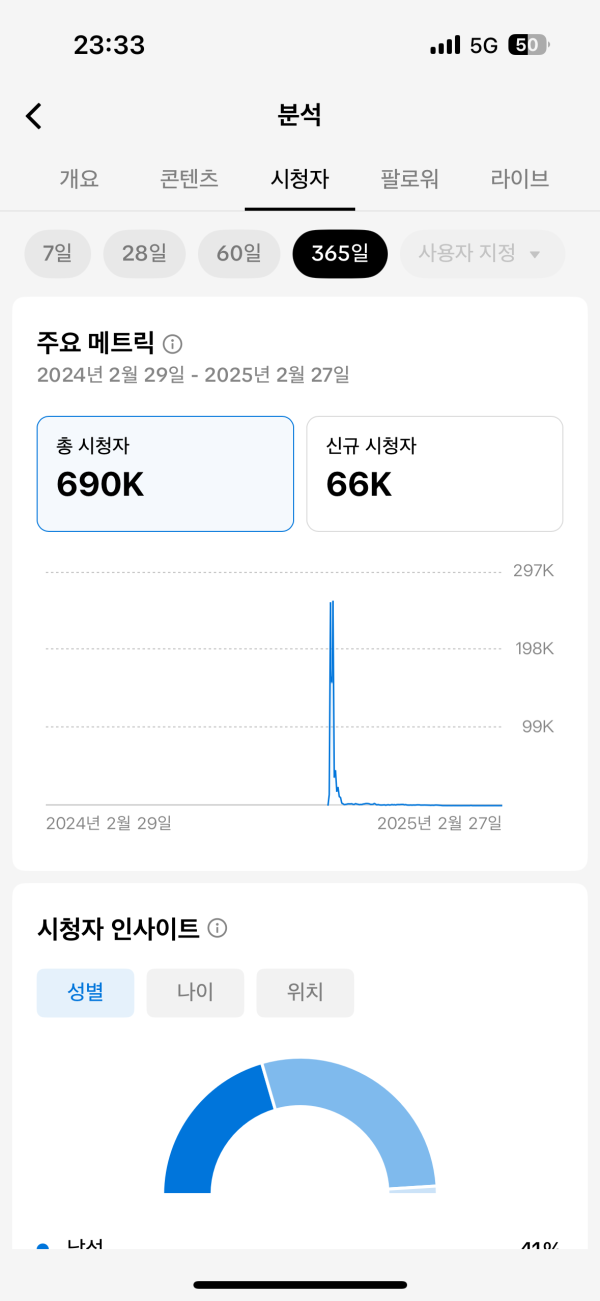
Task: Filter analytics to 60일
Action: pyautogui.click(x=239, y=254)
